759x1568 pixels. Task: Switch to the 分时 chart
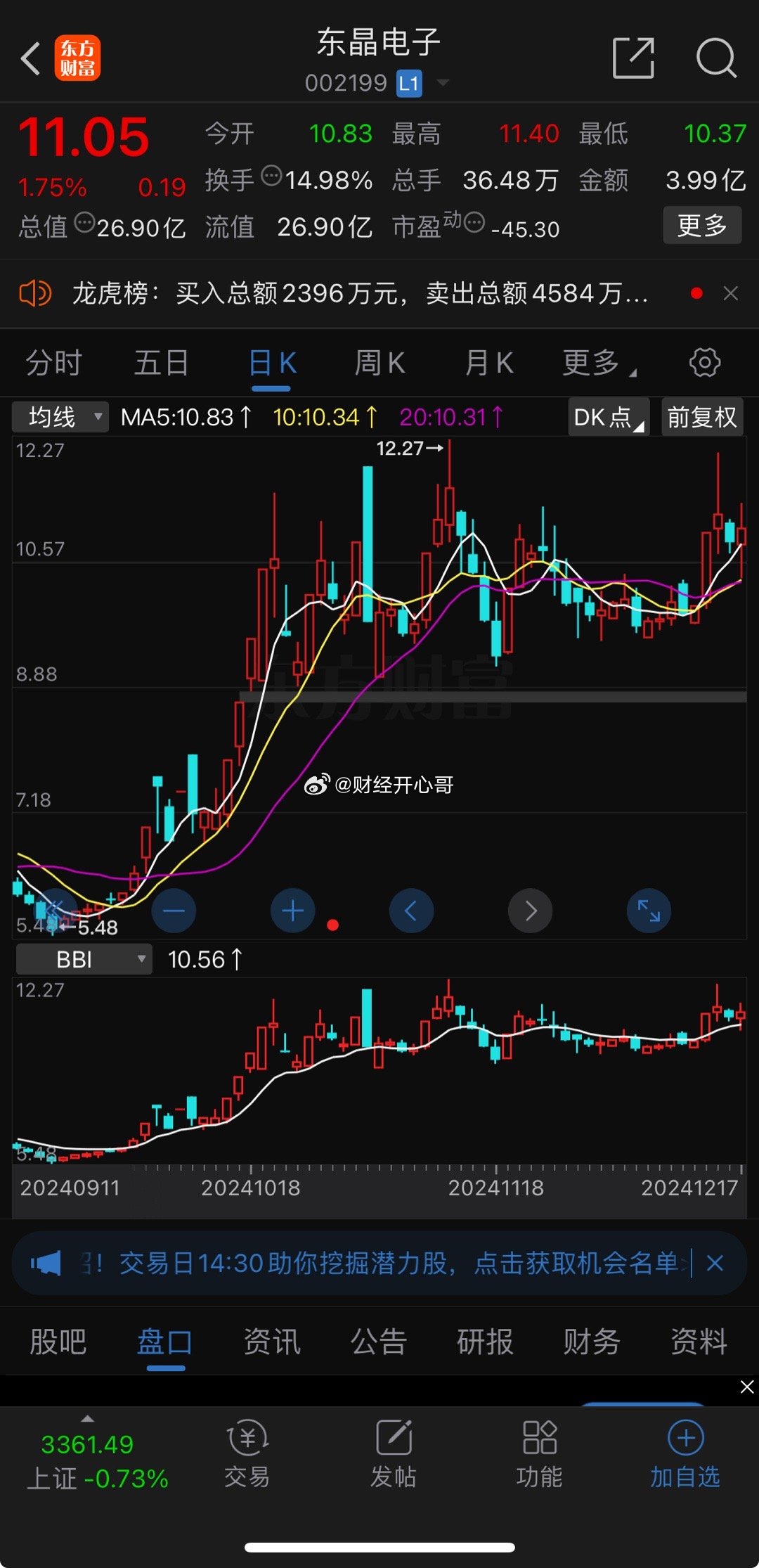(54, 364)
